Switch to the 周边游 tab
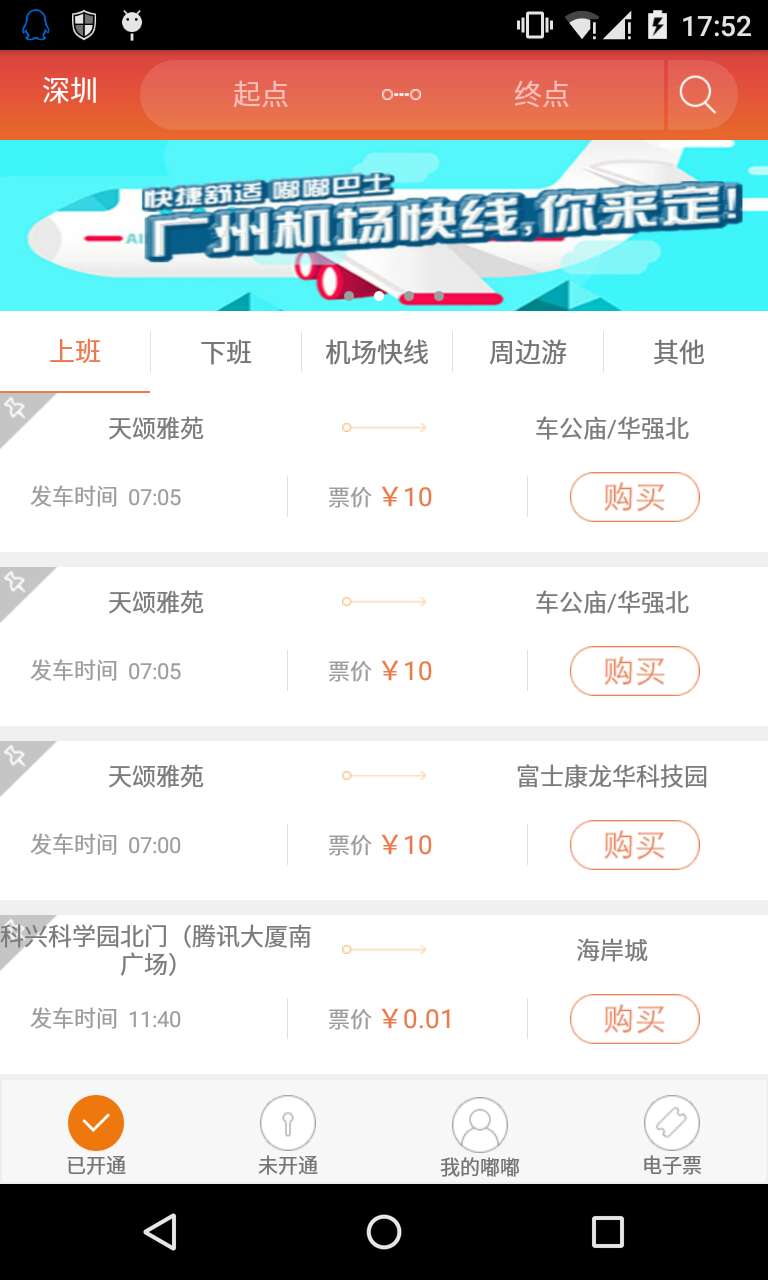 [x=528, y=352]
